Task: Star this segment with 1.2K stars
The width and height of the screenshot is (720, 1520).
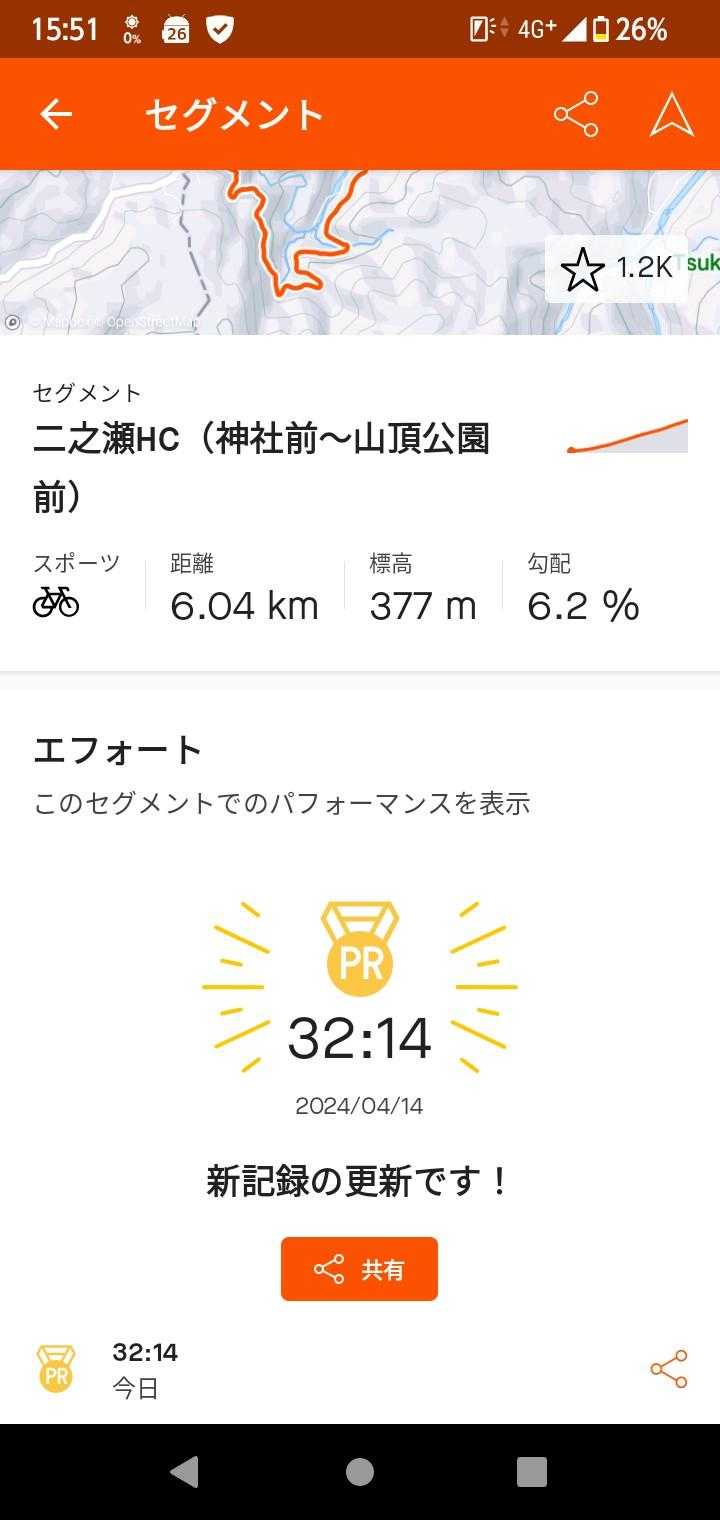Action: [x=583, y=269]
